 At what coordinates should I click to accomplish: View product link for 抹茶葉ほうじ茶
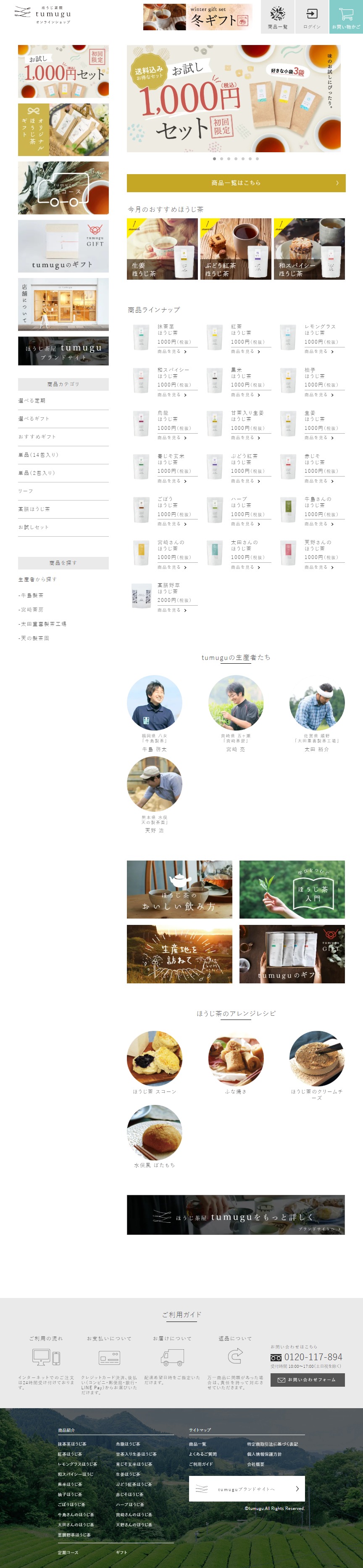pos(171,352)
